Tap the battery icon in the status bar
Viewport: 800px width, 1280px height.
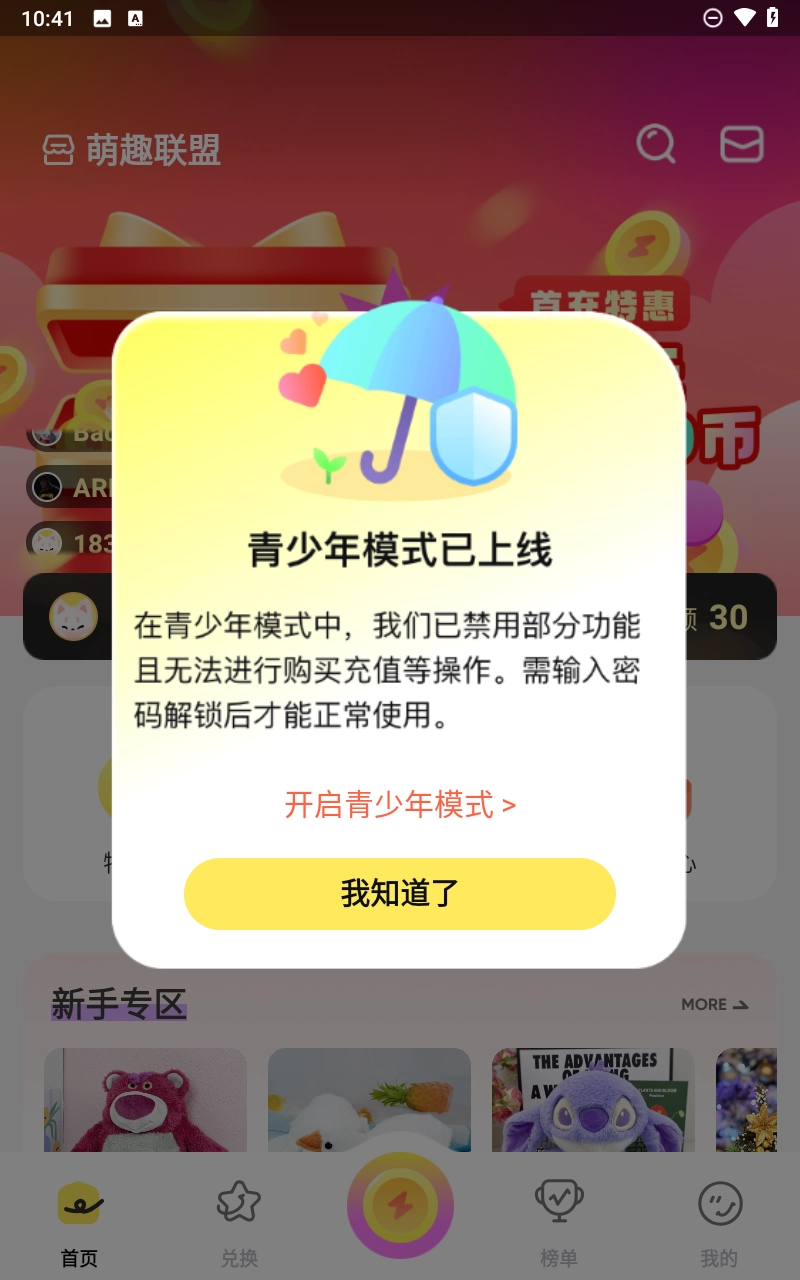tap(772, 16)
